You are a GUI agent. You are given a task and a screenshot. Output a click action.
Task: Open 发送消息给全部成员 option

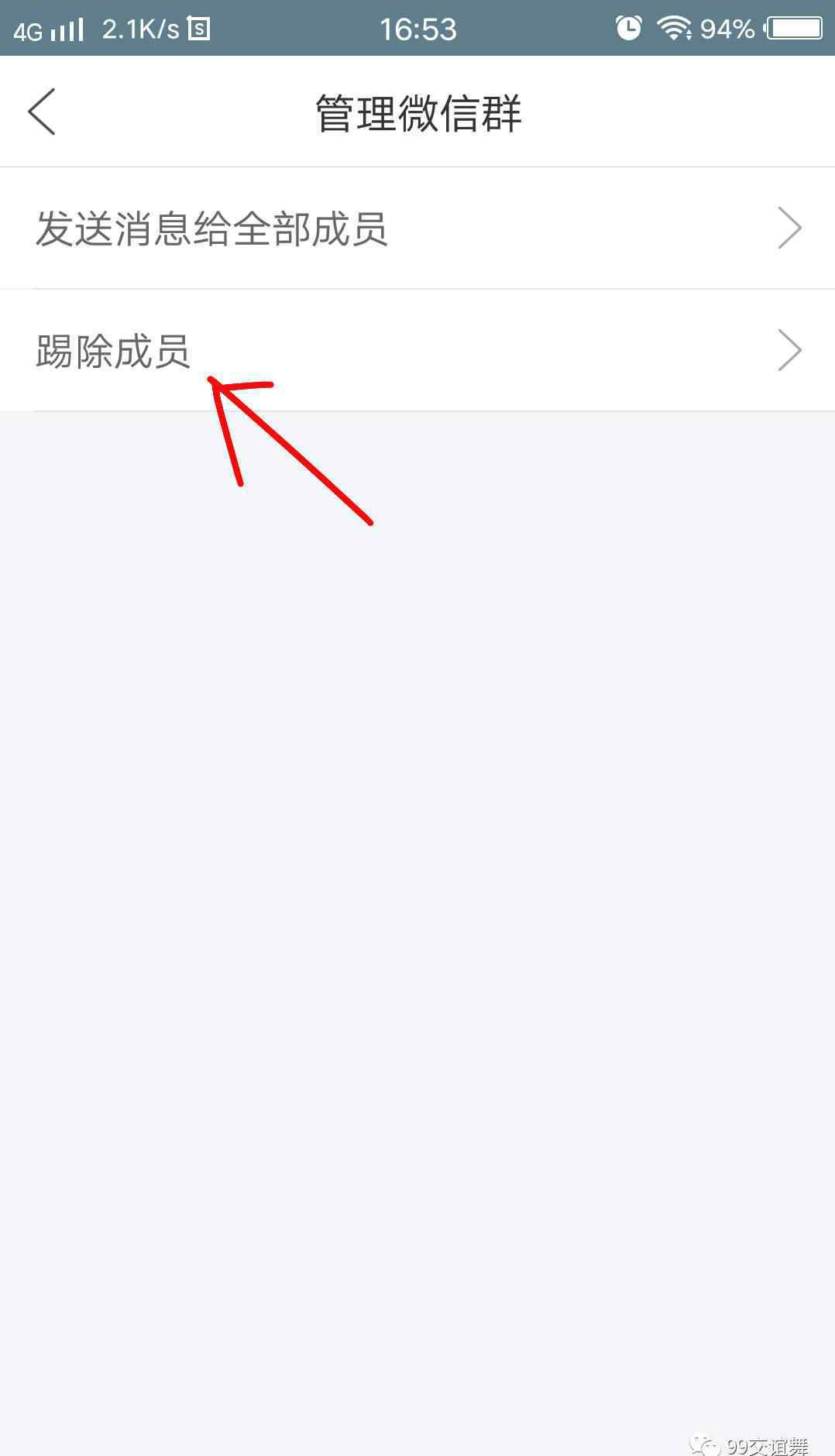417,228
